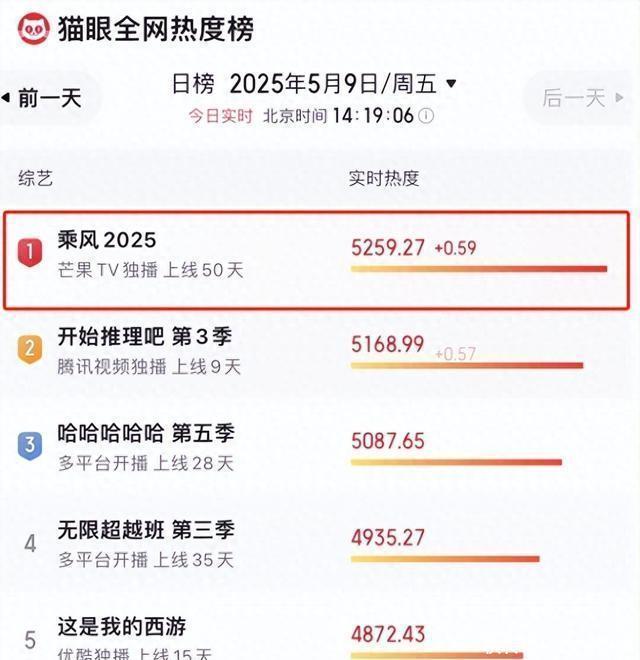Open 无限超越班 第三季 entry
Screen dimensions: 640x660
tap(317, 544)
